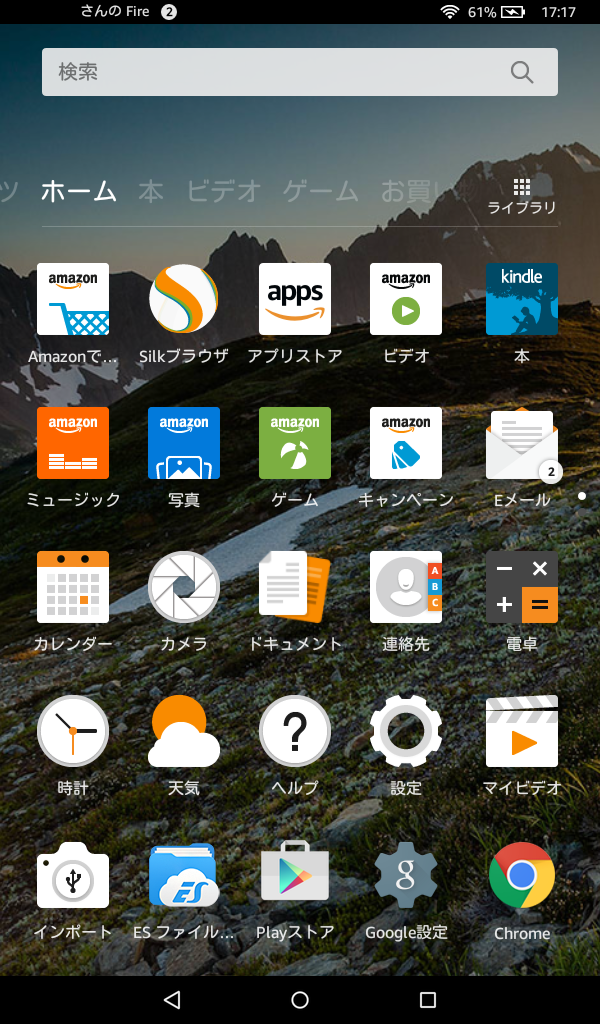Open 設定 settings
The image size is (600, 1024).
pyautogui.click(x=406, y=732)
